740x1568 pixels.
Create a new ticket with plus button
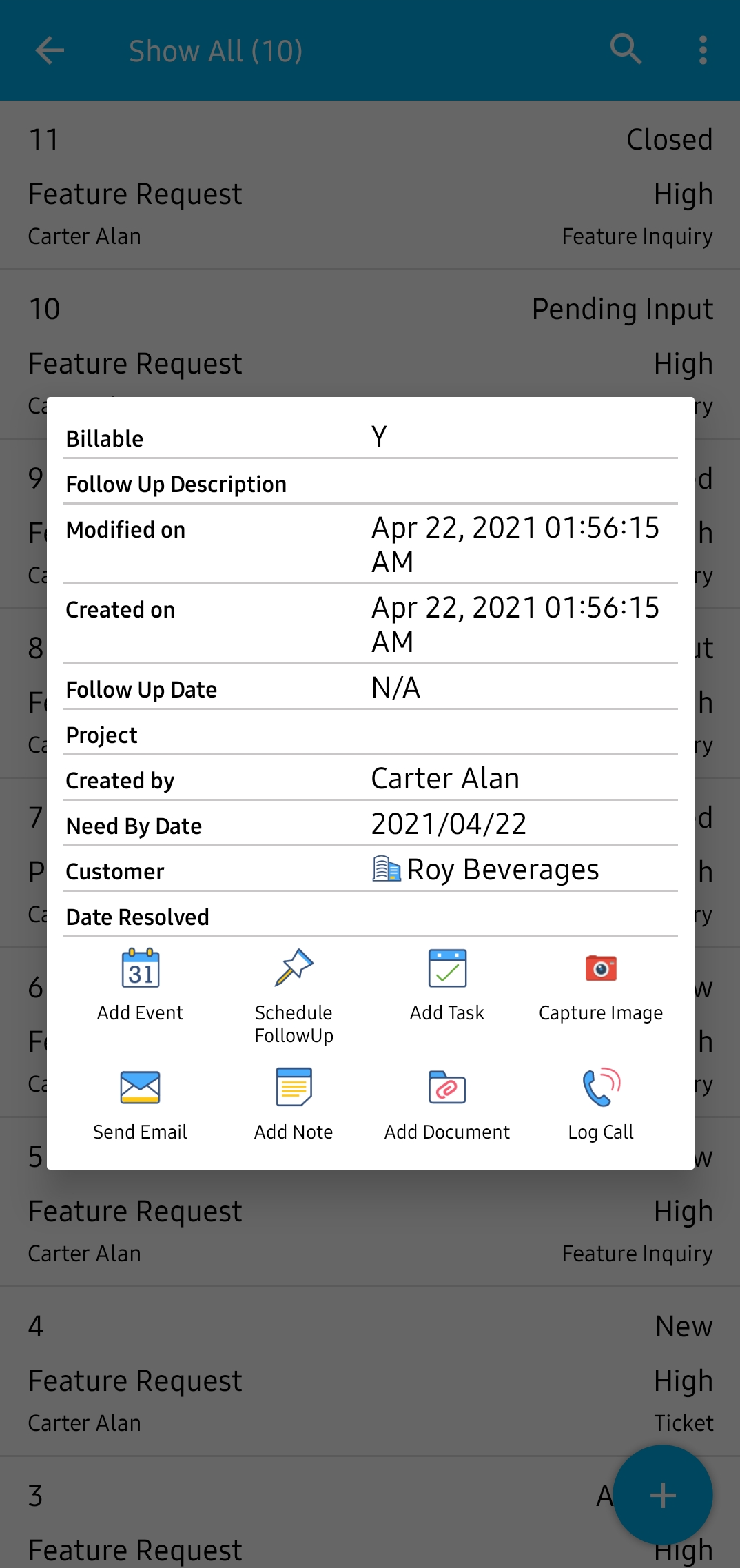point(663,1494)
